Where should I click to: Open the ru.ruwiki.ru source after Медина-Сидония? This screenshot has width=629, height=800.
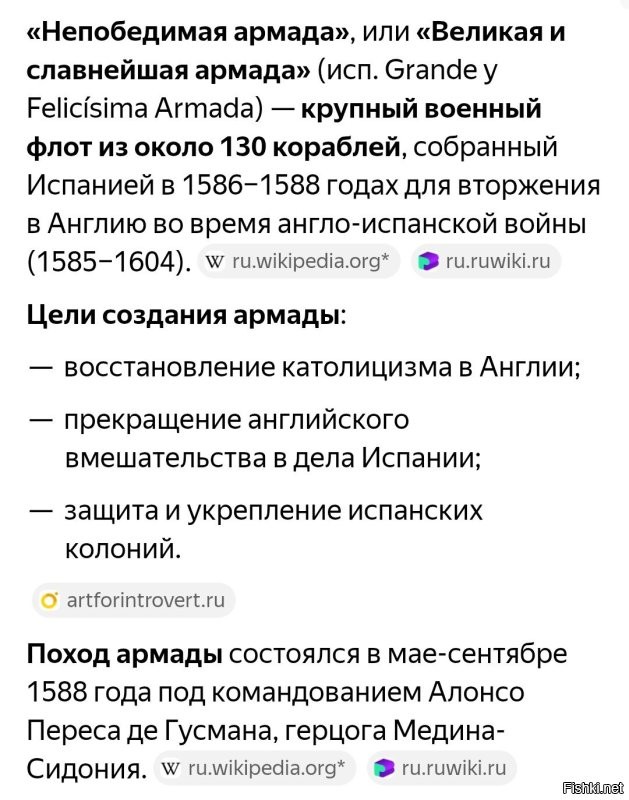(x=442, y=768)
